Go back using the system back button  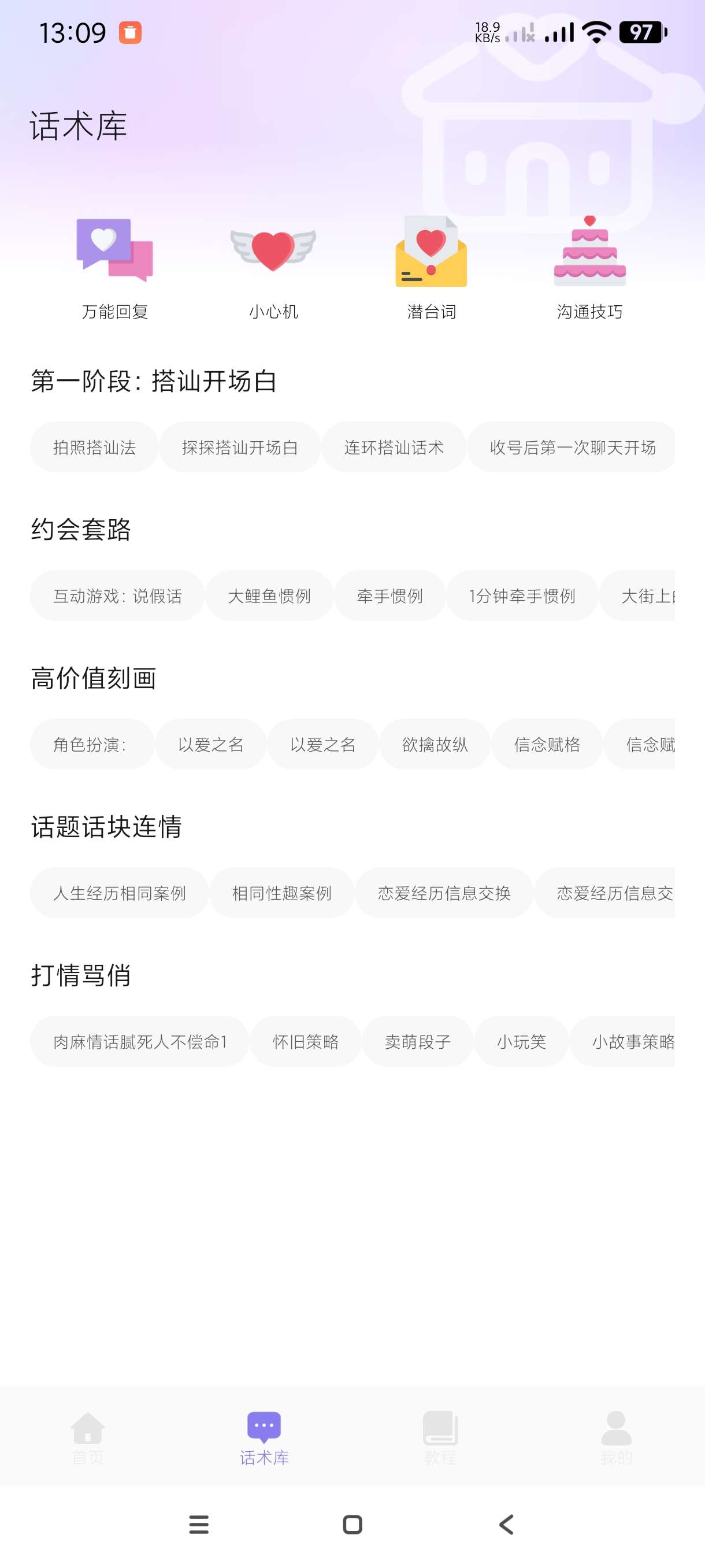coord(506,1525)
